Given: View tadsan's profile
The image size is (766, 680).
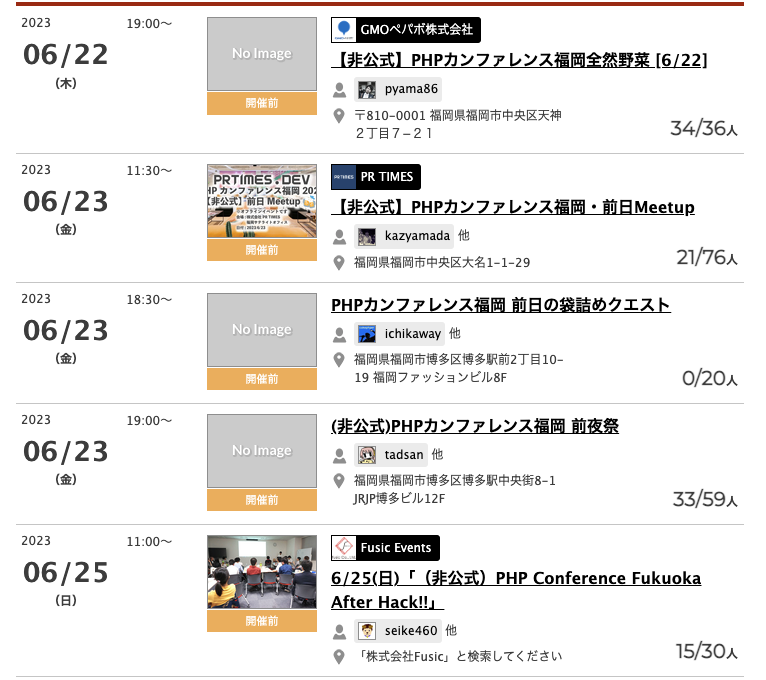Looking at the screenshot, I should click(x=391, y=455).
